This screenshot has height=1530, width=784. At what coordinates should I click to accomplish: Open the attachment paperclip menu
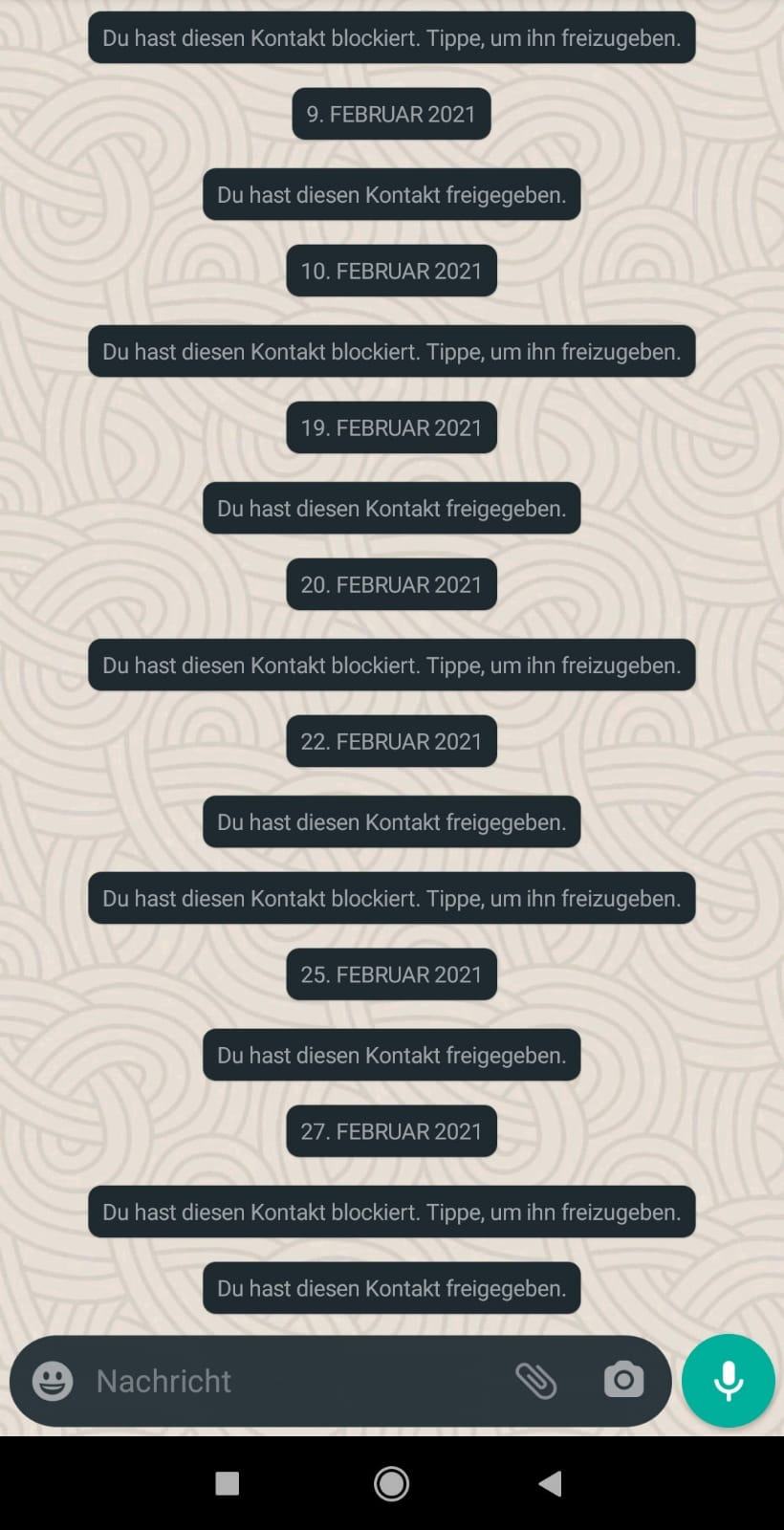click(x=535, y=1381)
